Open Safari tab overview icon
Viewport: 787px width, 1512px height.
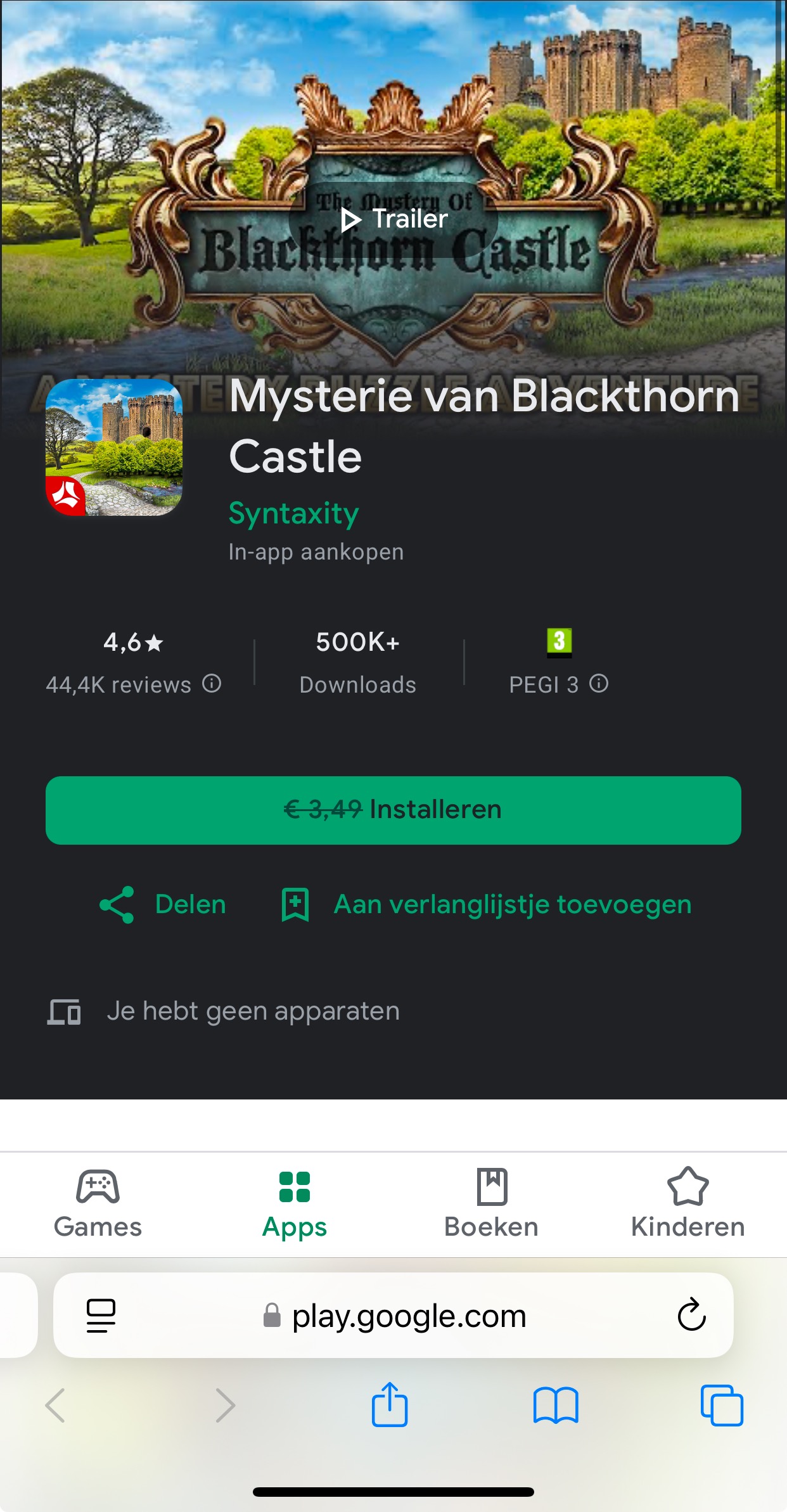[x=722, y=1405]
